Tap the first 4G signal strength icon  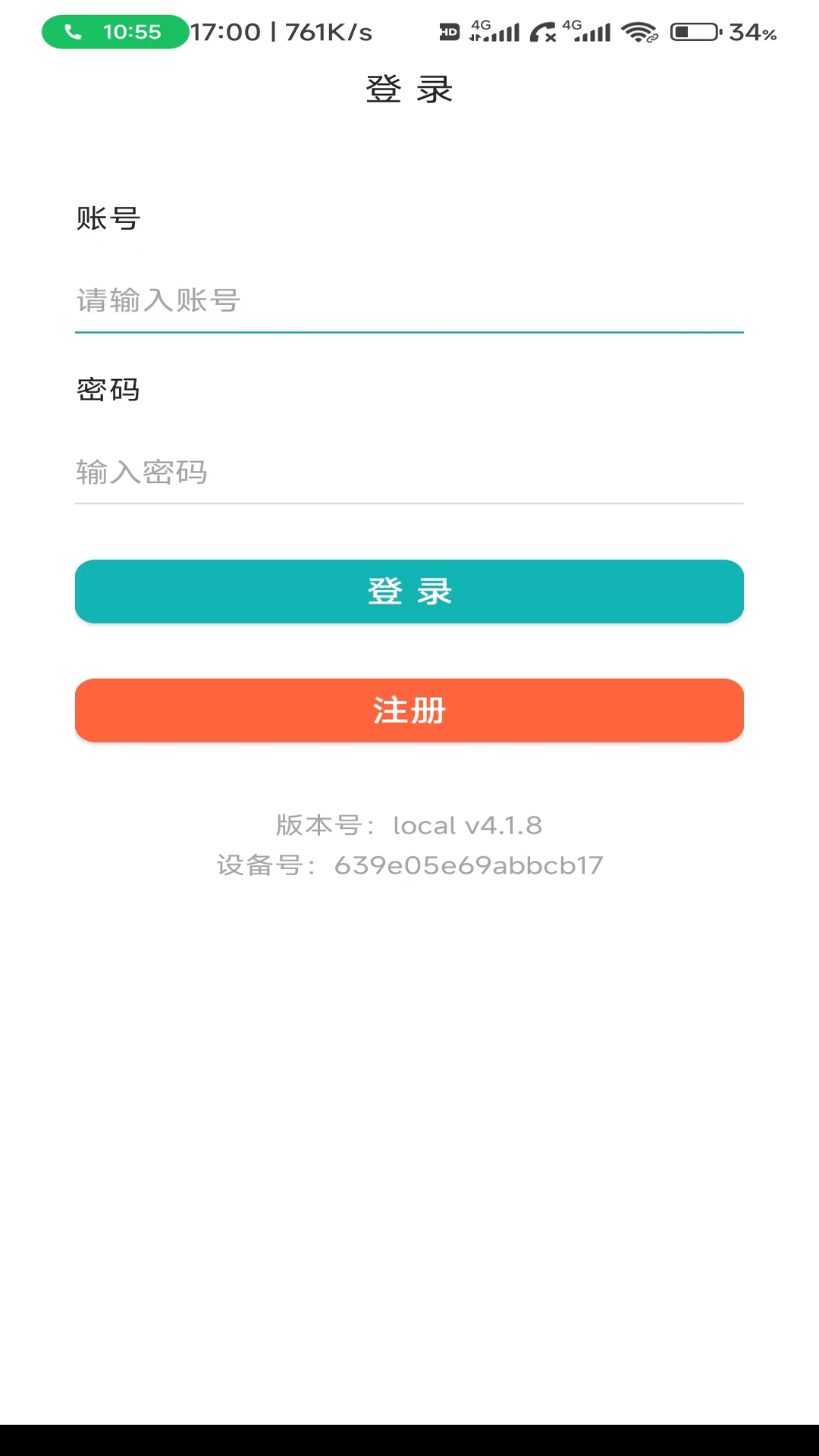490,32
